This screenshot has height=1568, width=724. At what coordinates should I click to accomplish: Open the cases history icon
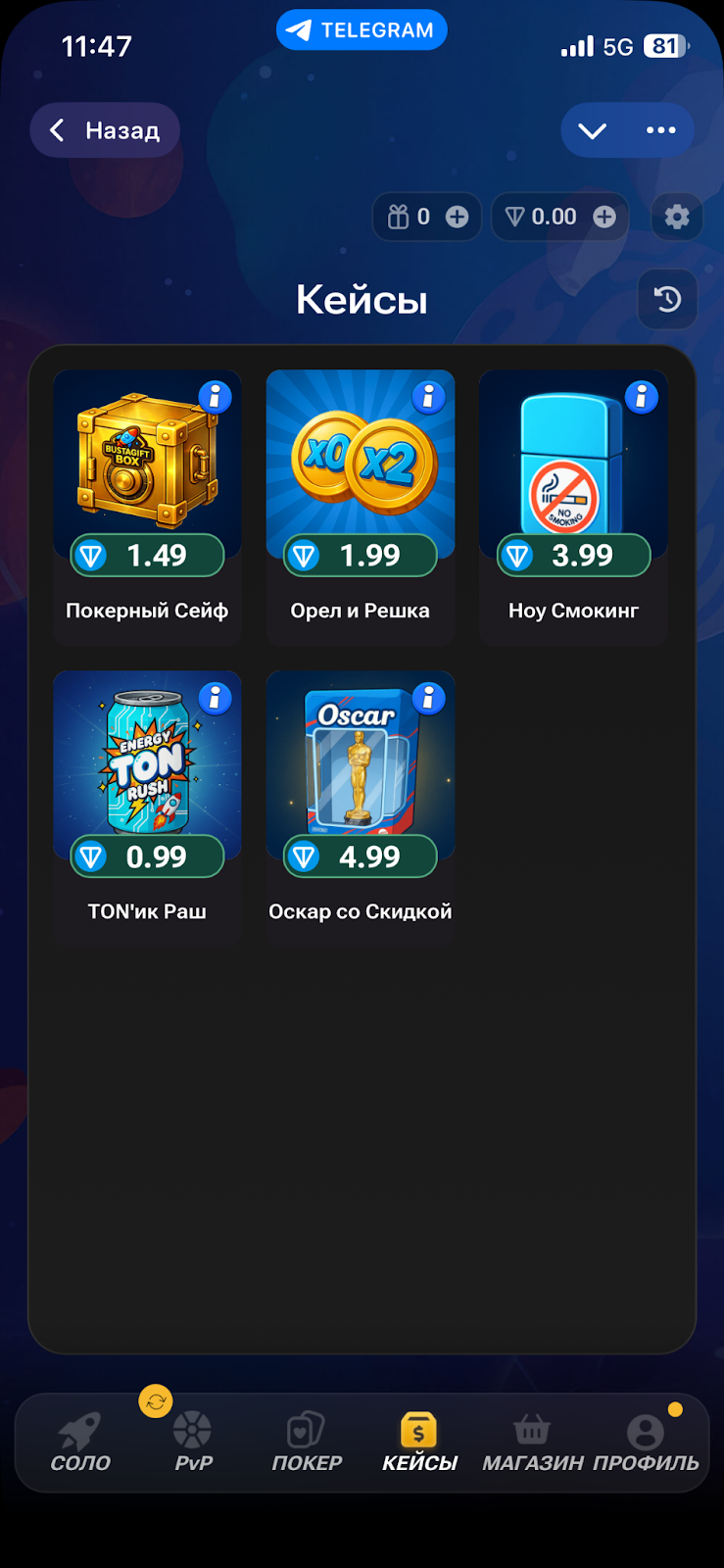pyautogui.click(x=667, y=299)
